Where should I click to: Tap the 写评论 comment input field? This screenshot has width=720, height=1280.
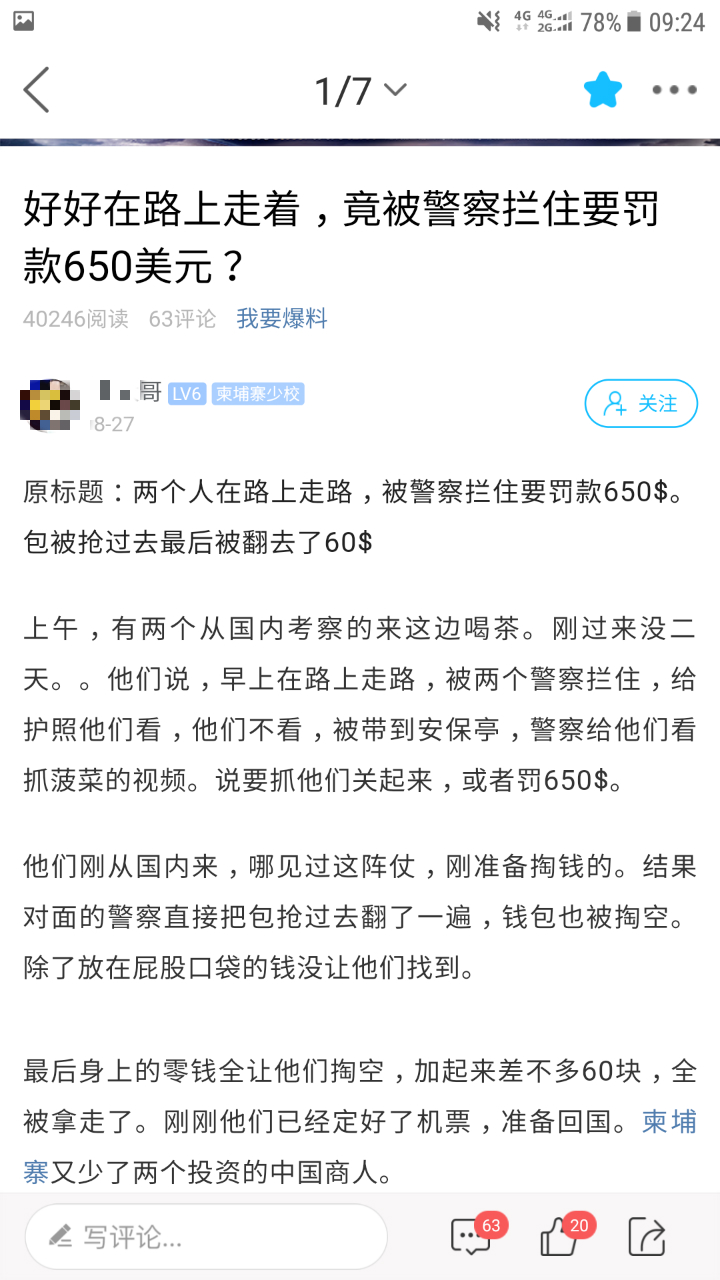(x=207, y=1237)
